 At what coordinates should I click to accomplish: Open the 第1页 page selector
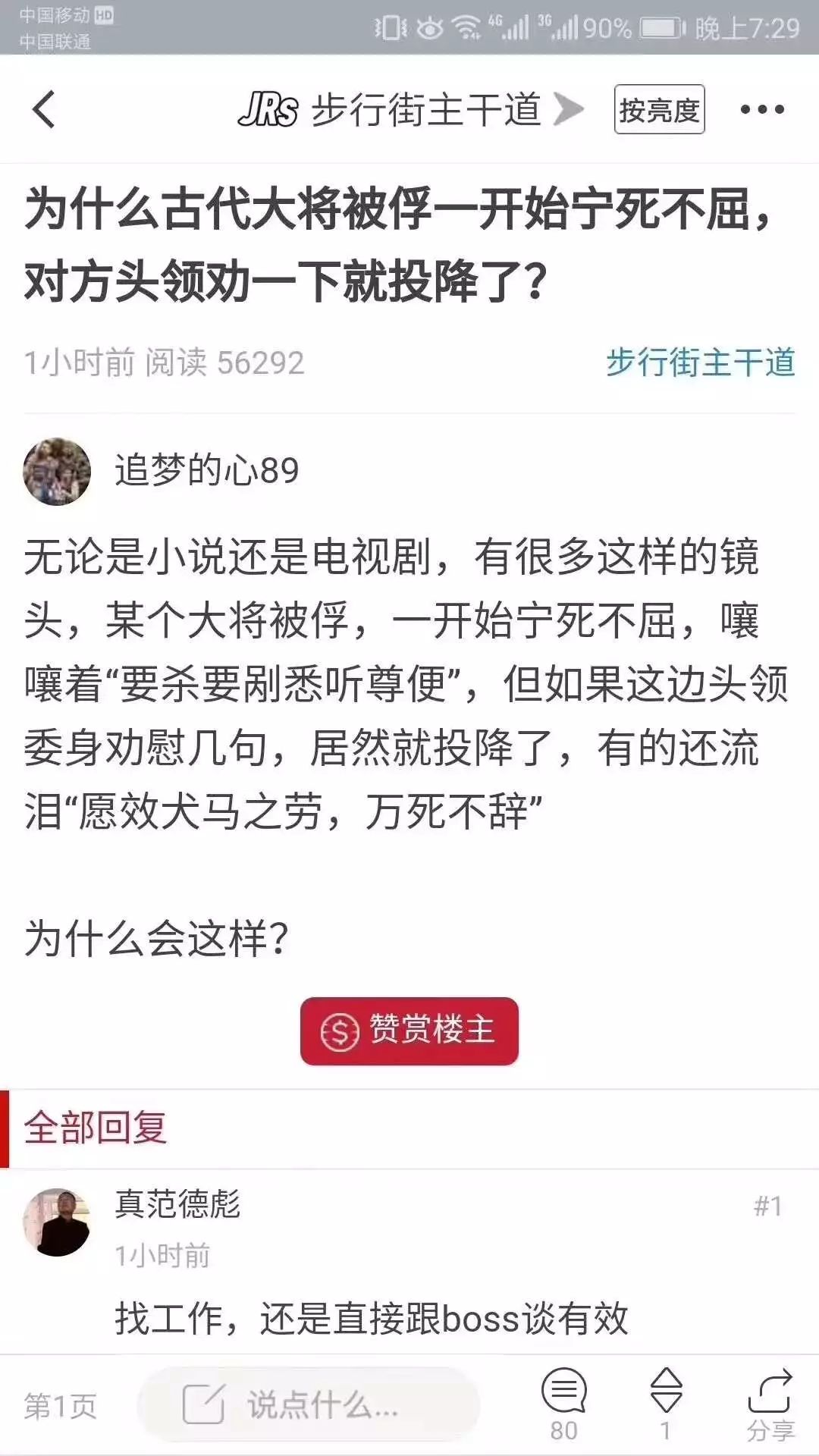[x=61, y=1406]
